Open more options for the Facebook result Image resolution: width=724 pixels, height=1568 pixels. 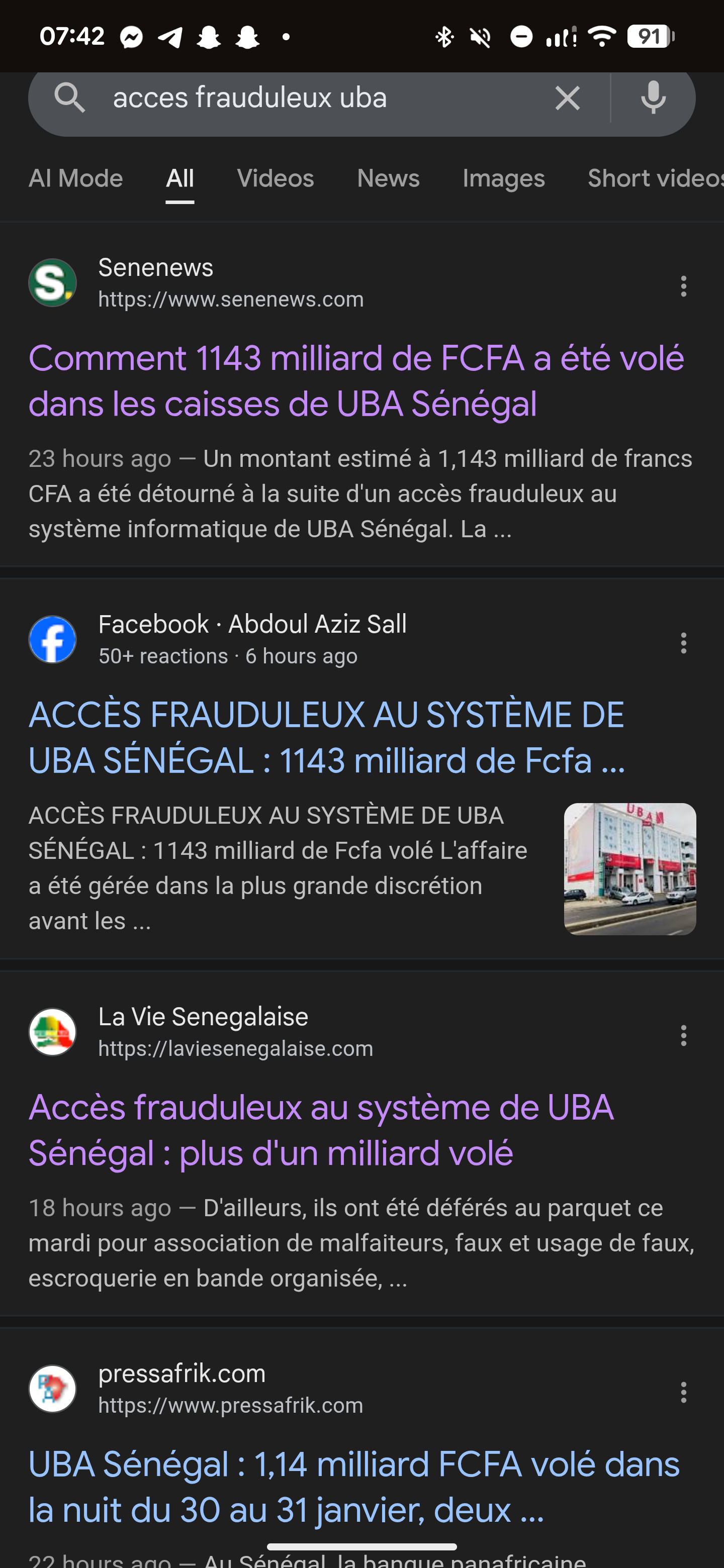[x=683, y=642]
